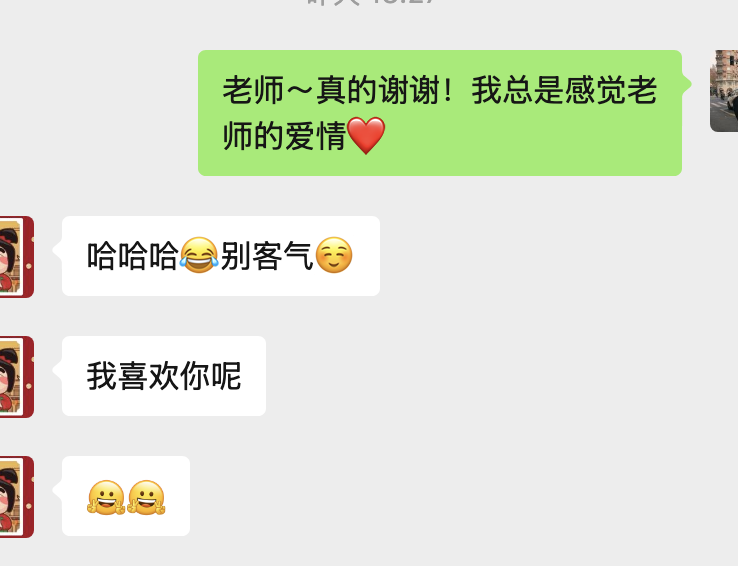Open the contact's avatar next to 哈哈哈别客气
Viewport: 738px width, 566px height.
15,257
